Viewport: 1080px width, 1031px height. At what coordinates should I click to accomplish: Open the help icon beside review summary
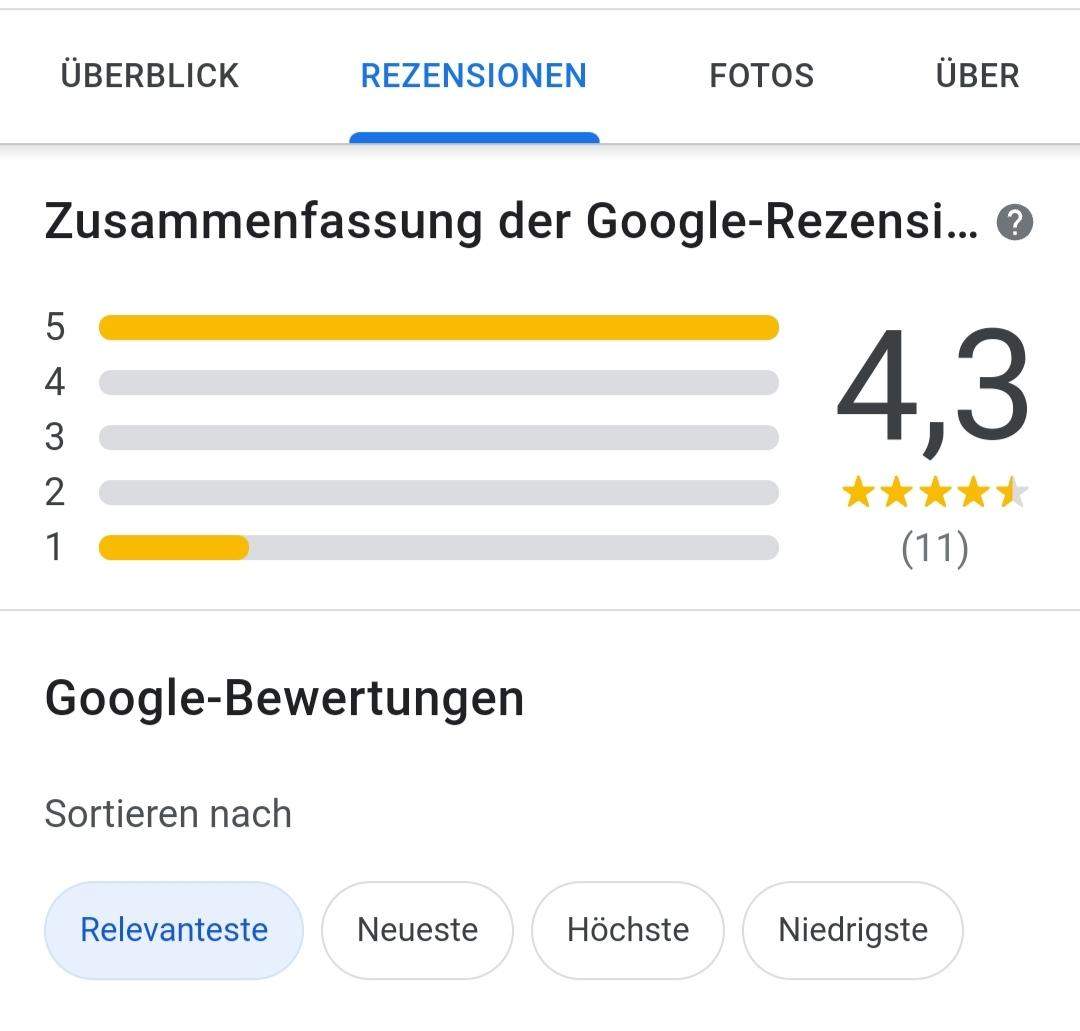1014,222
